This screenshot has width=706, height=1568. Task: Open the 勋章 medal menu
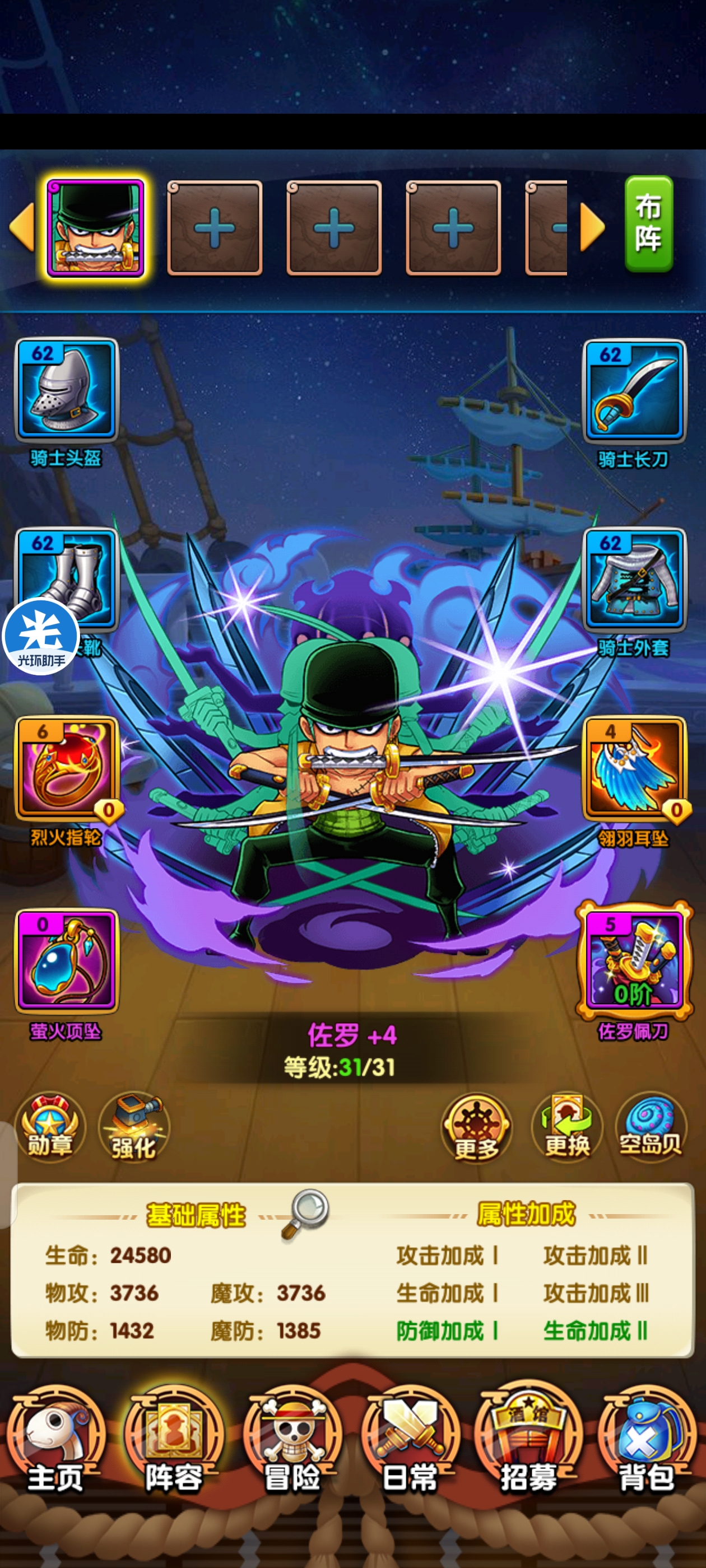coord(50,1128)
